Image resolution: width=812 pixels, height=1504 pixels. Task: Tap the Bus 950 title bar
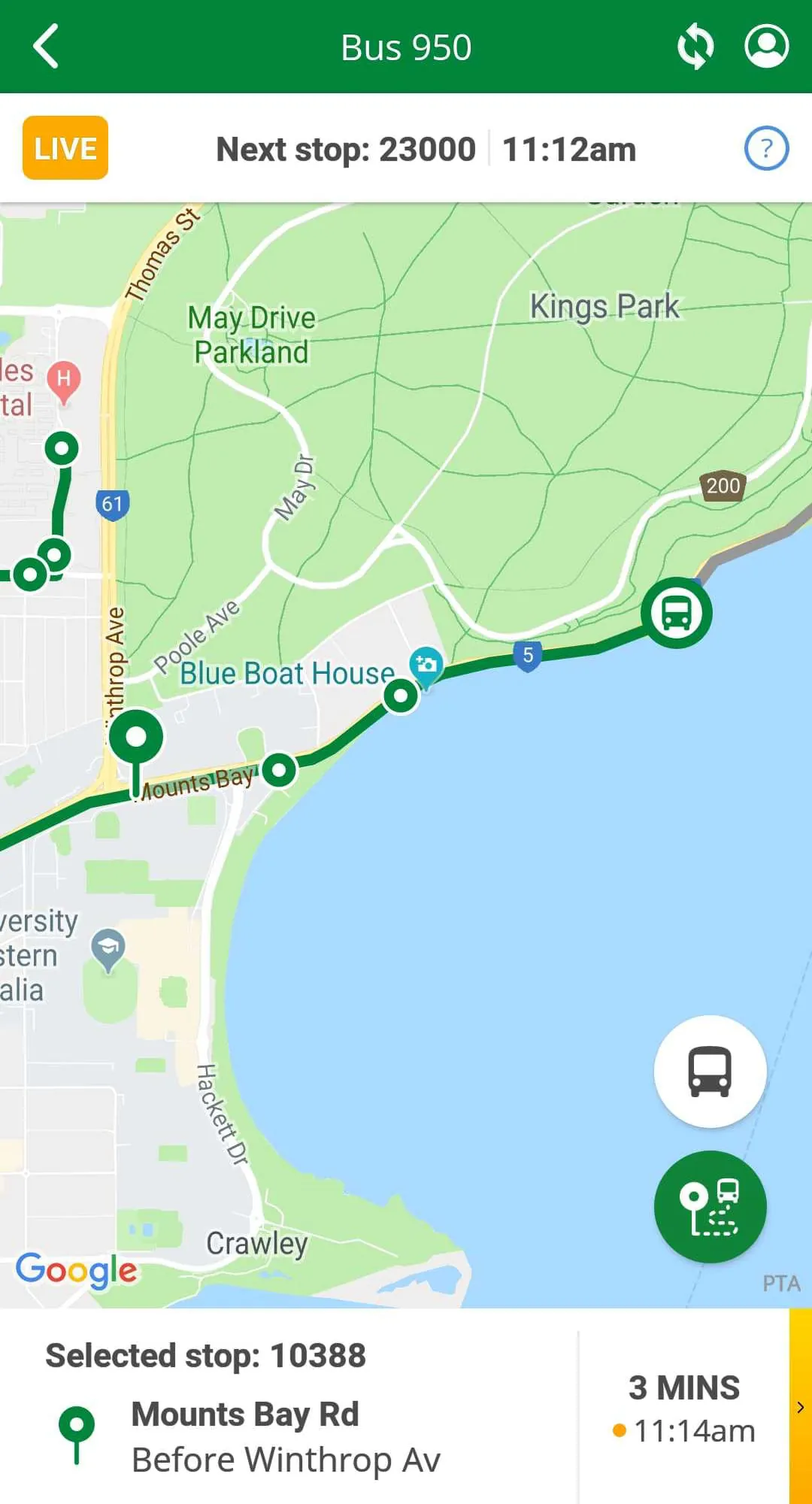(406, 47)
